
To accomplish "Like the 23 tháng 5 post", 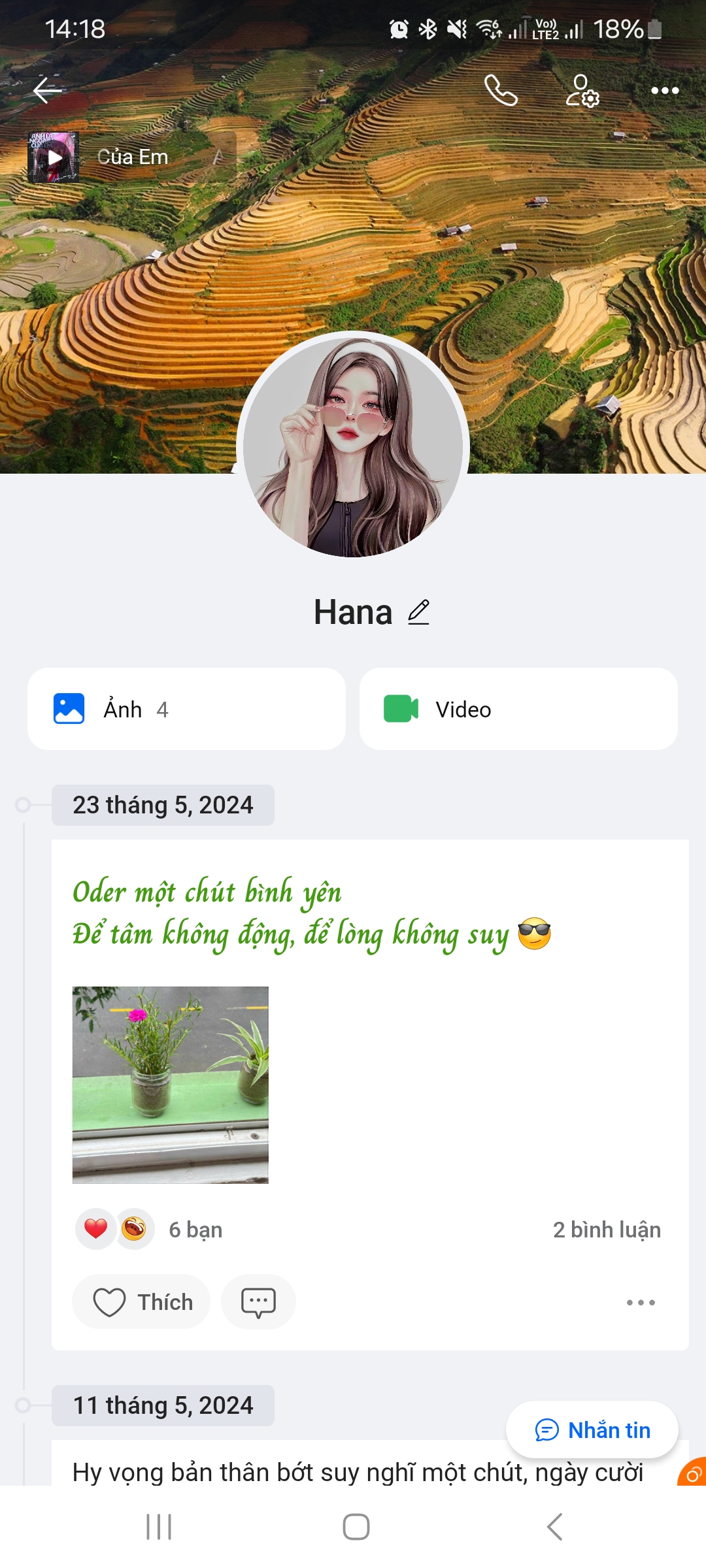I will [x=142, y=1301].
